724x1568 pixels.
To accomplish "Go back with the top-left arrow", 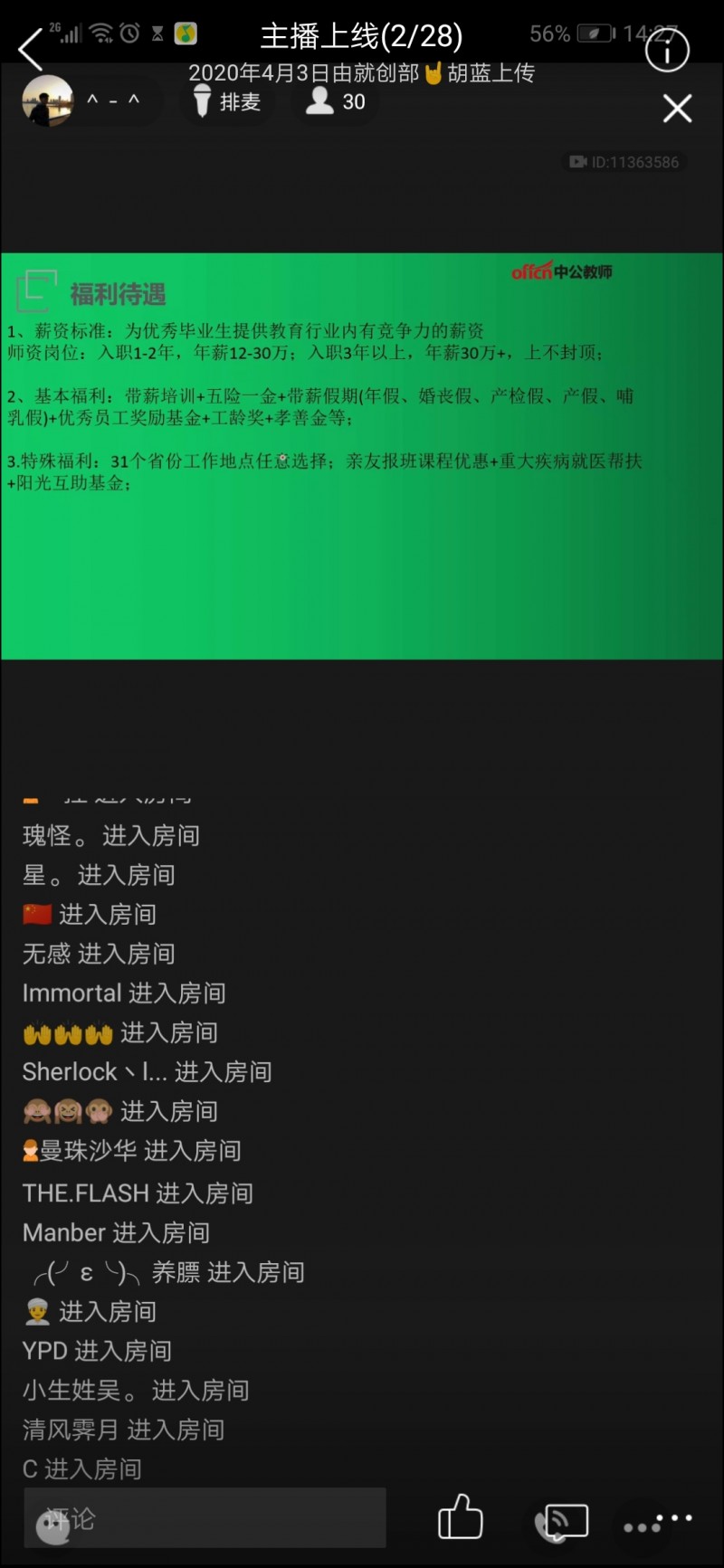I will coord(31,49).
